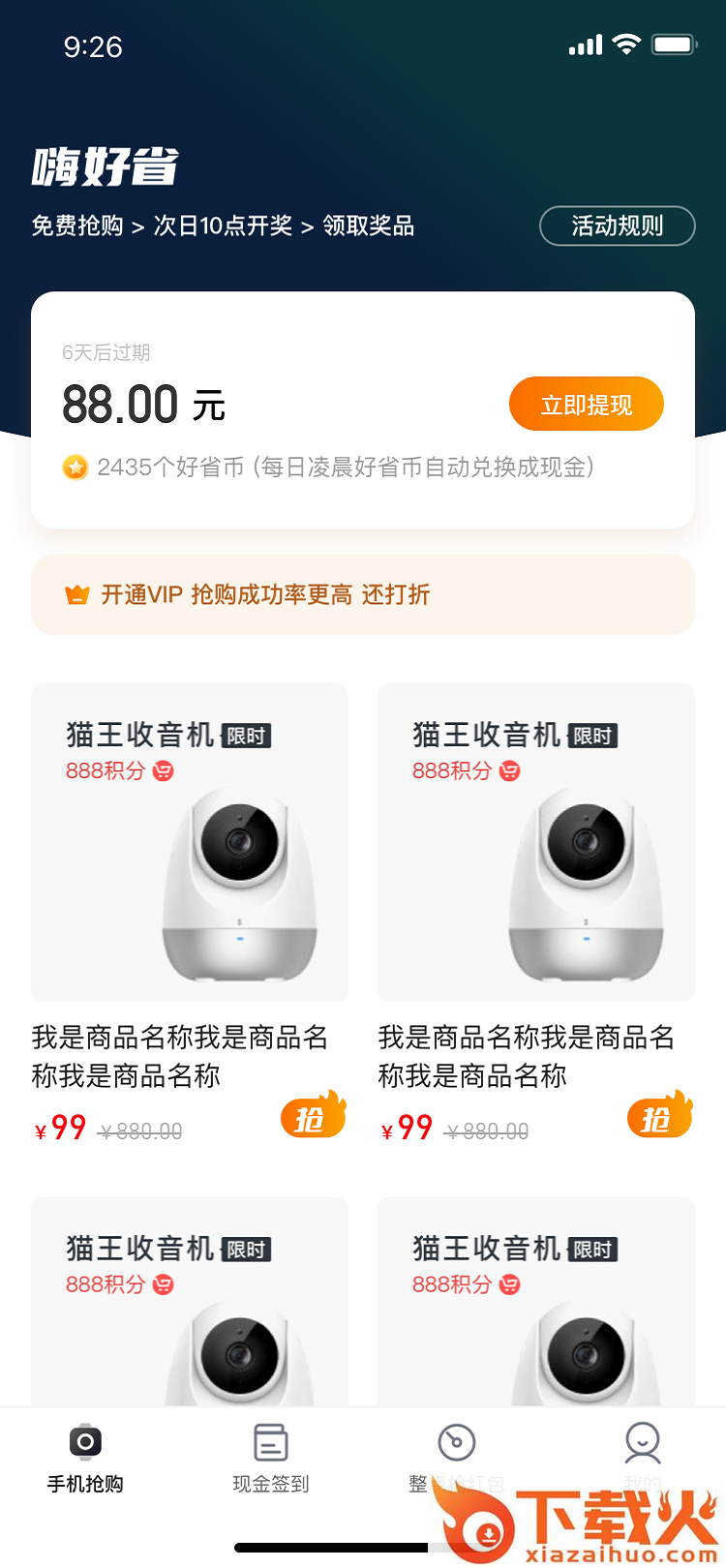Switch to the 现金签到 tab

pyautogui.click(x=271, y=1458)
